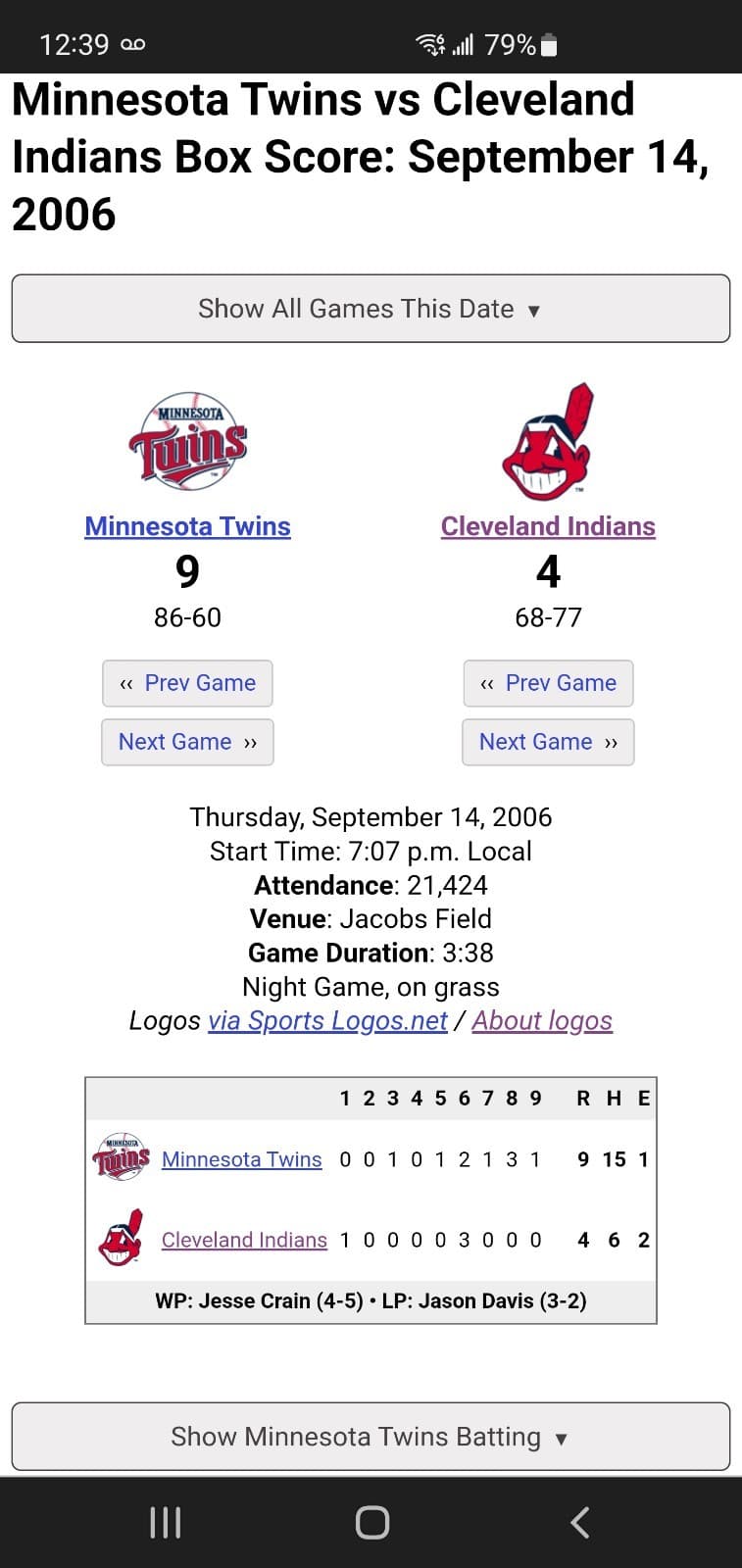Open the Show All Games This Date dropdown
The image size is (742, 1568).
[x=371, y=309]
